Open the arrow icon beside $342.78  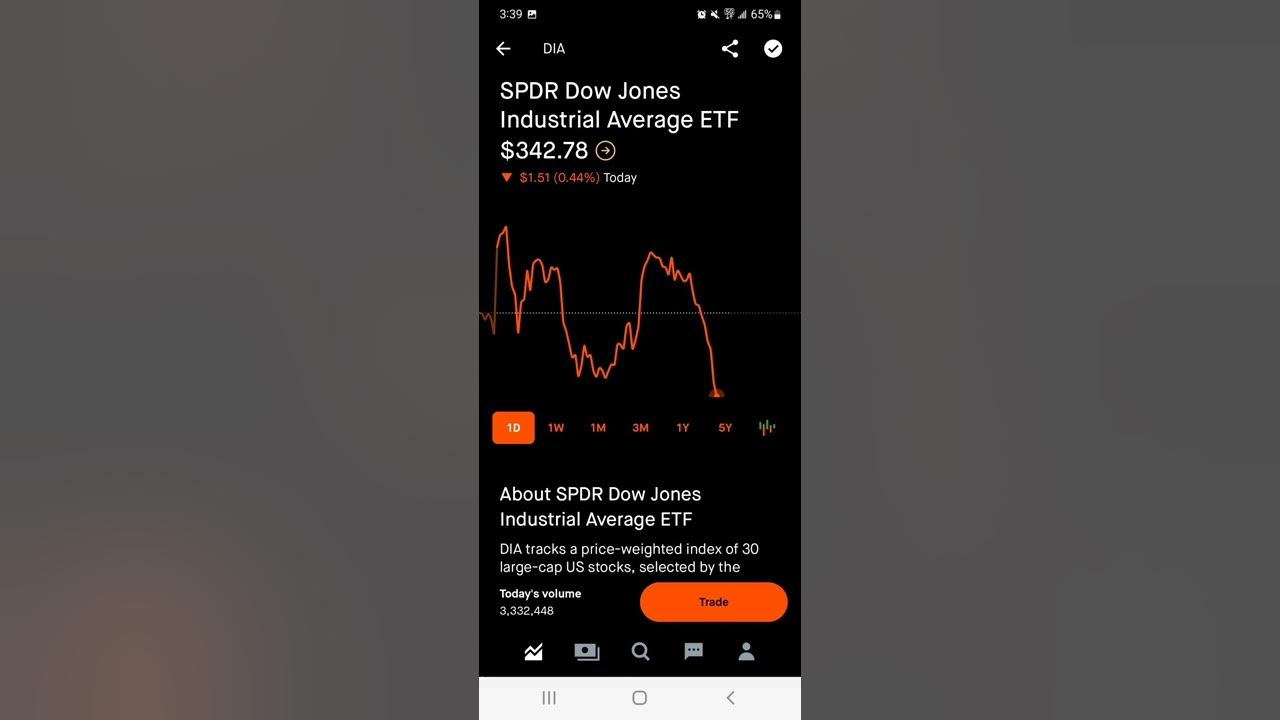click(x=605, y=151)
